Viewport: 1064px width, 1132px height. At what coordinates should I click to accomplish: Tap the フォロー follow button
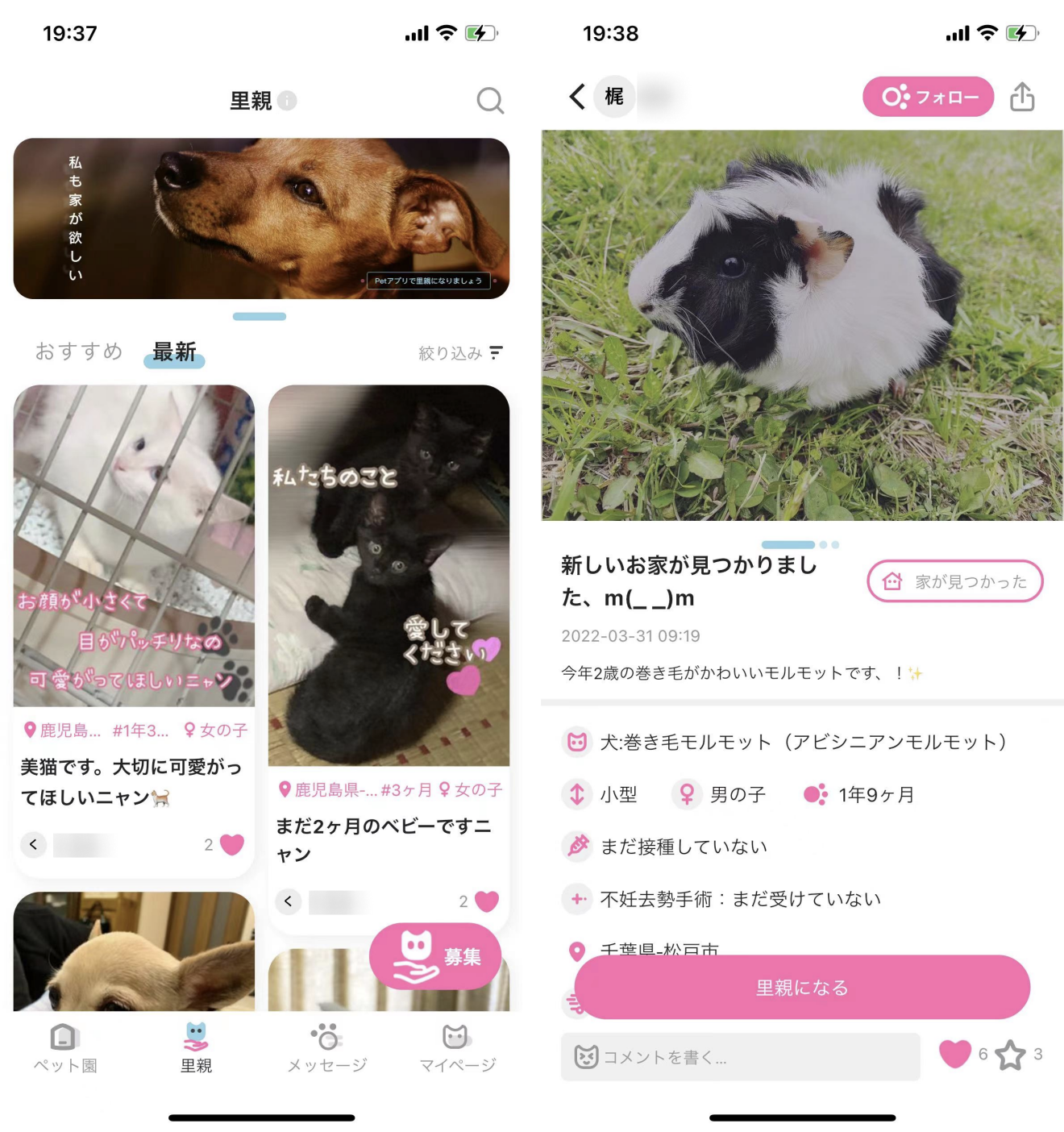928,97
